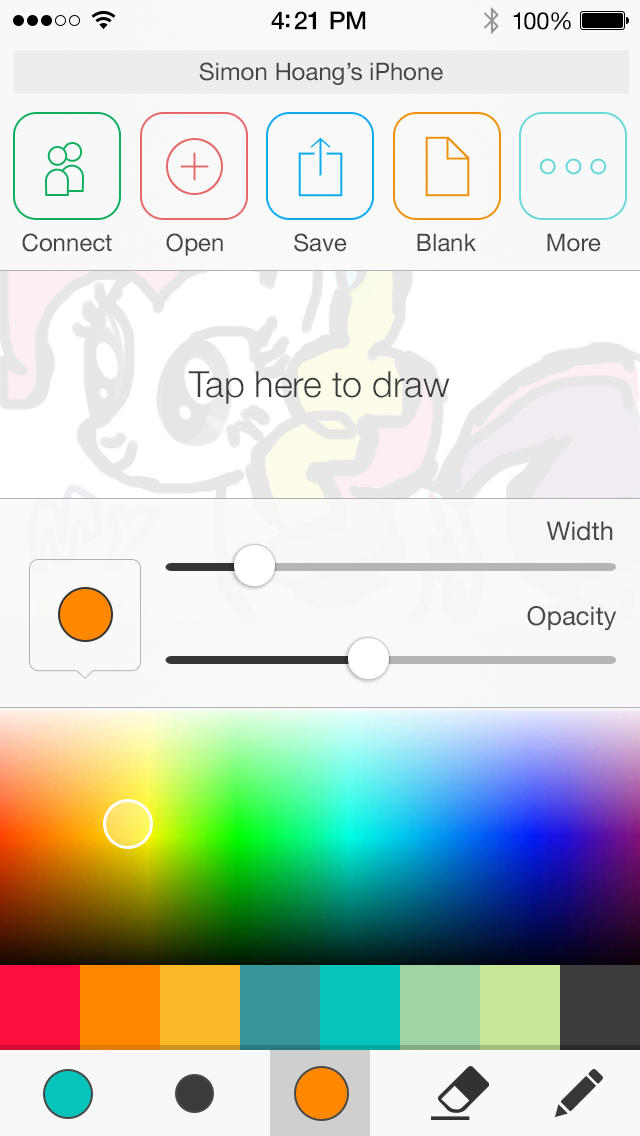Tap the canvas area to draw
This screenshot has width=640, height=1136.
[x=320, y=385]
